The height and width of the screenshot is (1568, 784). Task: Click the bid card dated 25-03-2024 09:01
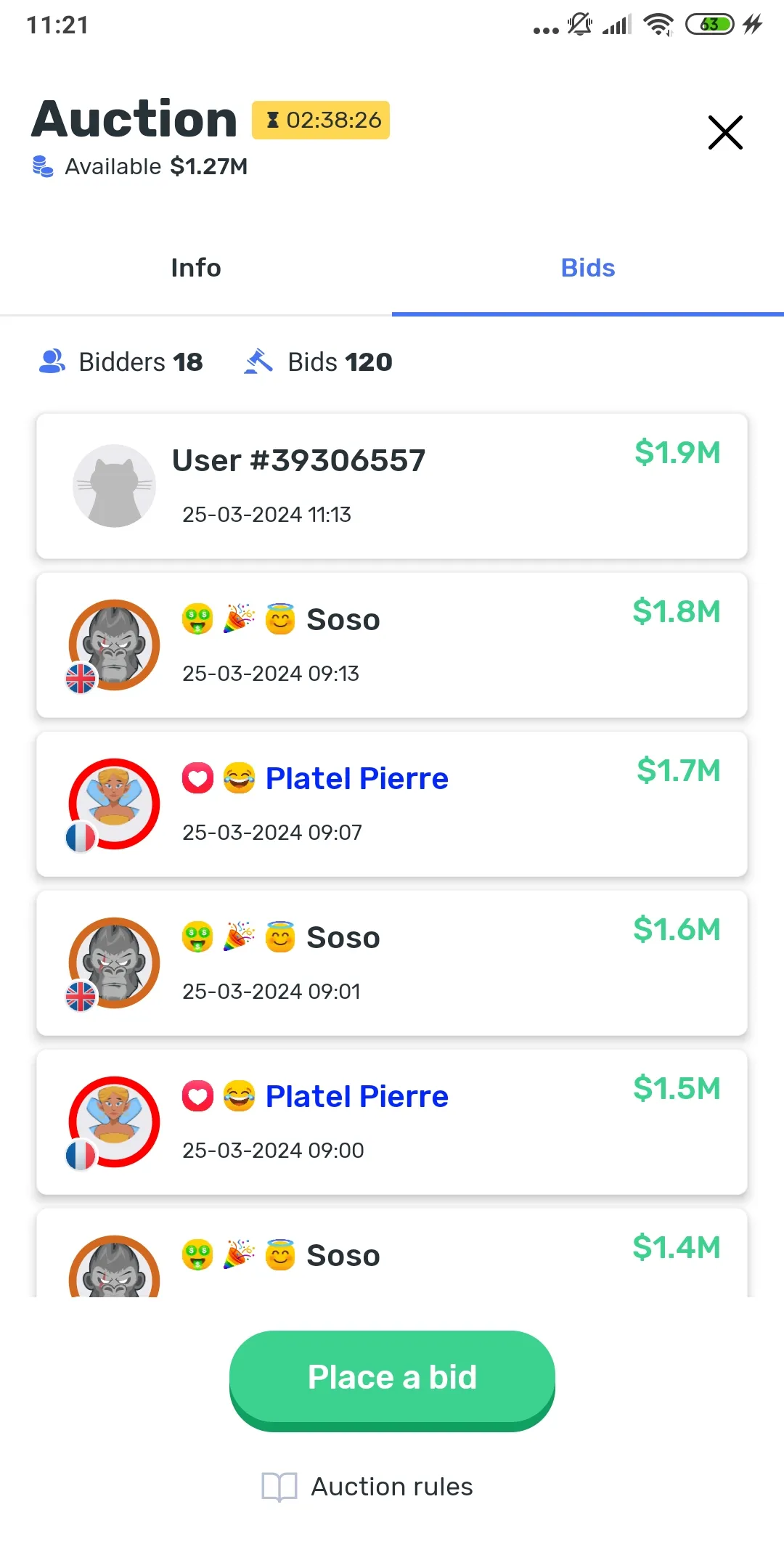tap(392, 963)
